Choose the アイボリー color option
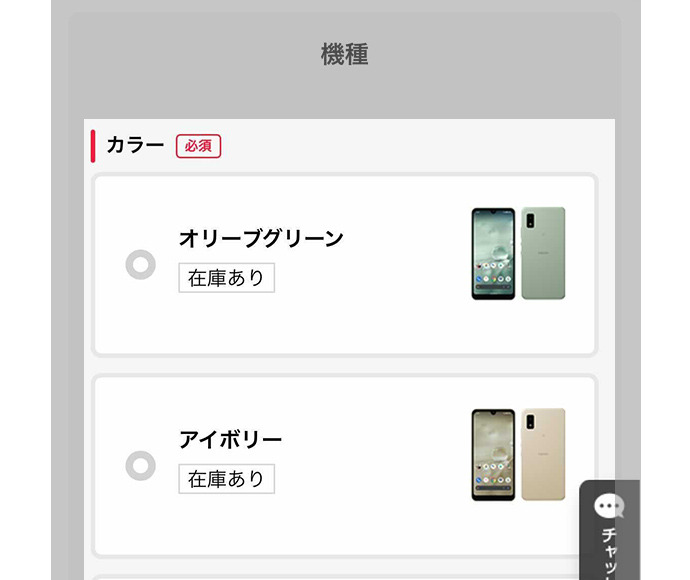Image resolution: width=690 pixels, height=580 pixels. pos(141,466)
